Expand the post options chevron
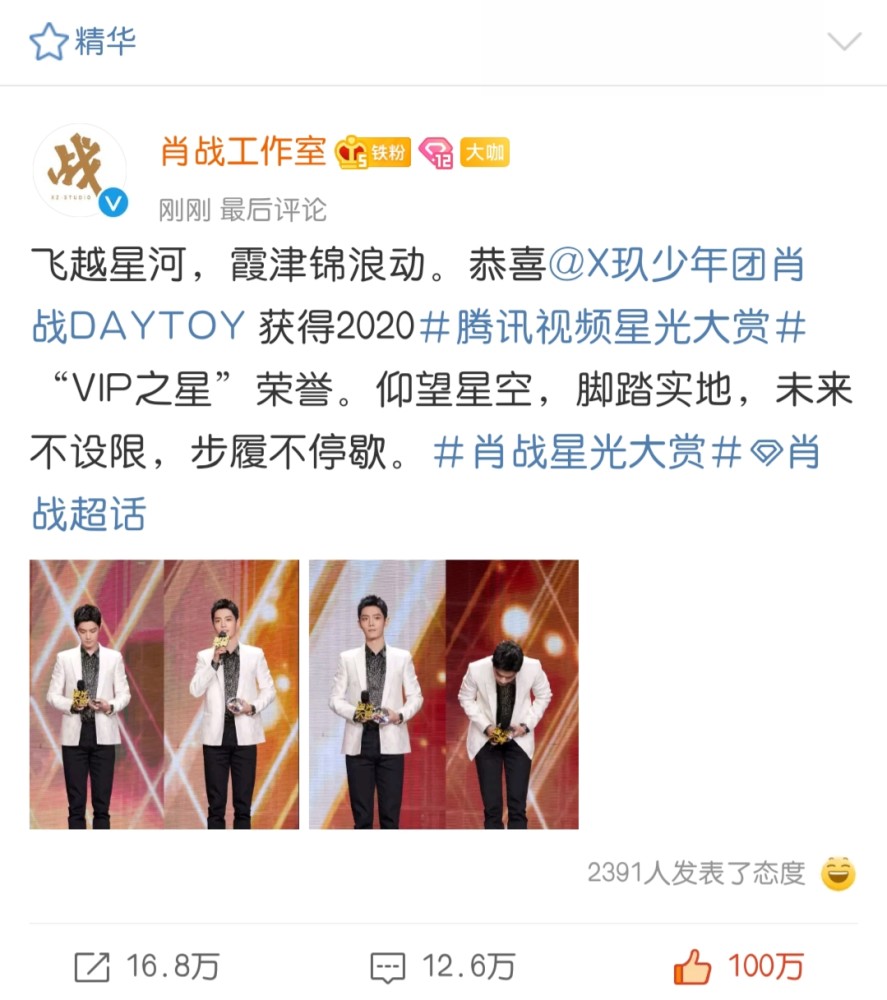Viewport: 887px width, 1000px height. 844,41
